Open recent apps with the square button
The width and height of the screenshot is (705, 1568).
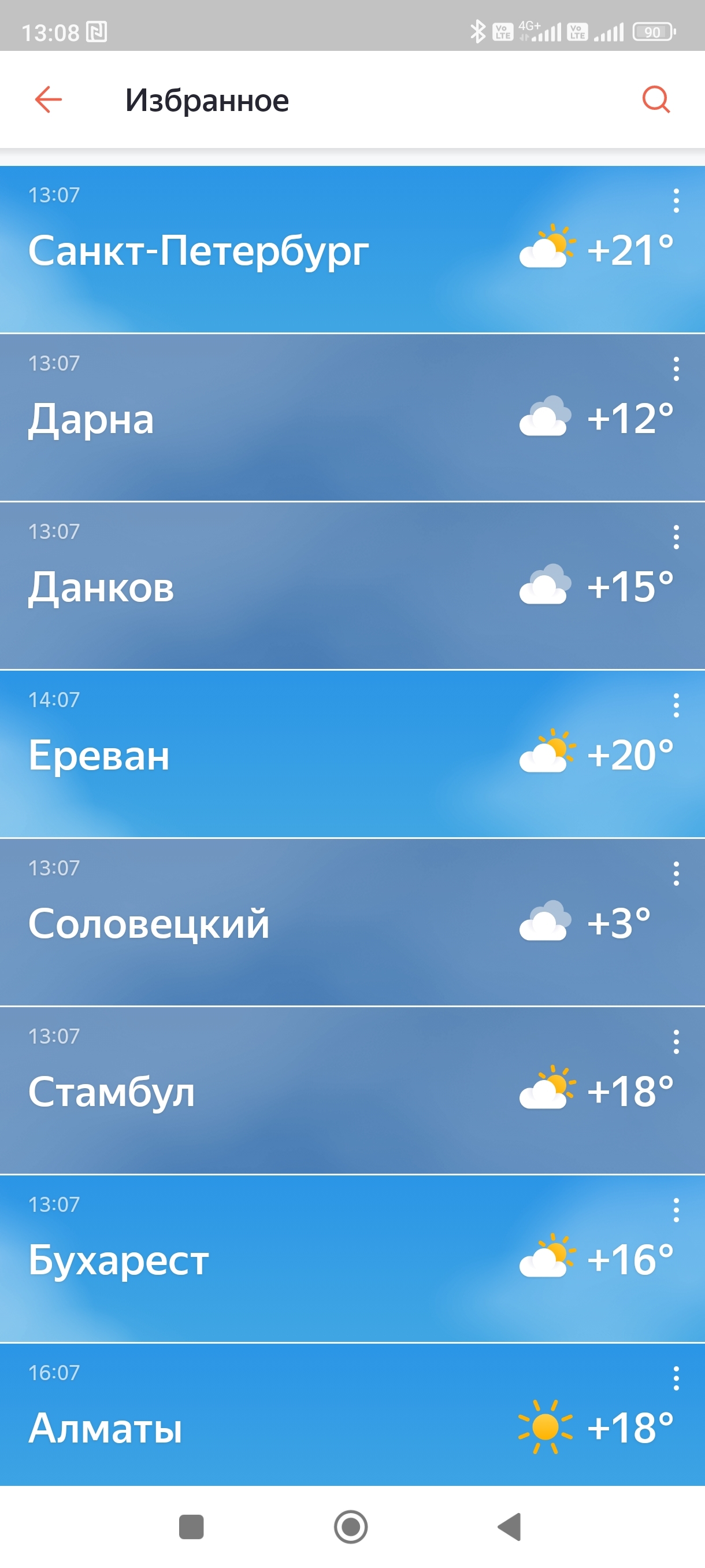point(191,1526)
